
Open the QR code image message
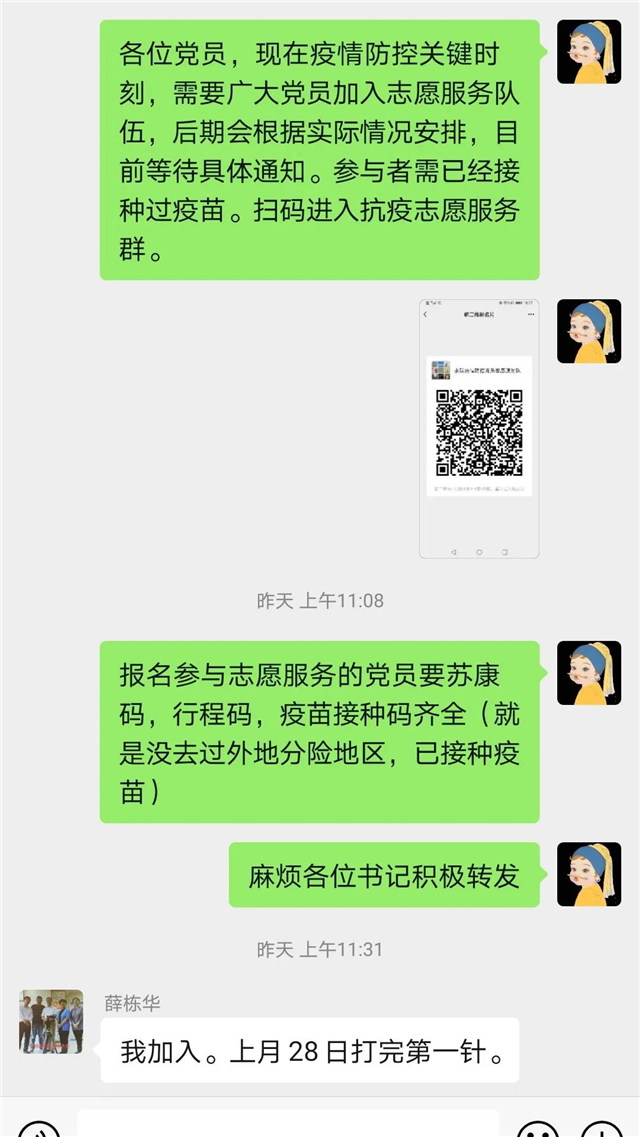tap(479, 428)
